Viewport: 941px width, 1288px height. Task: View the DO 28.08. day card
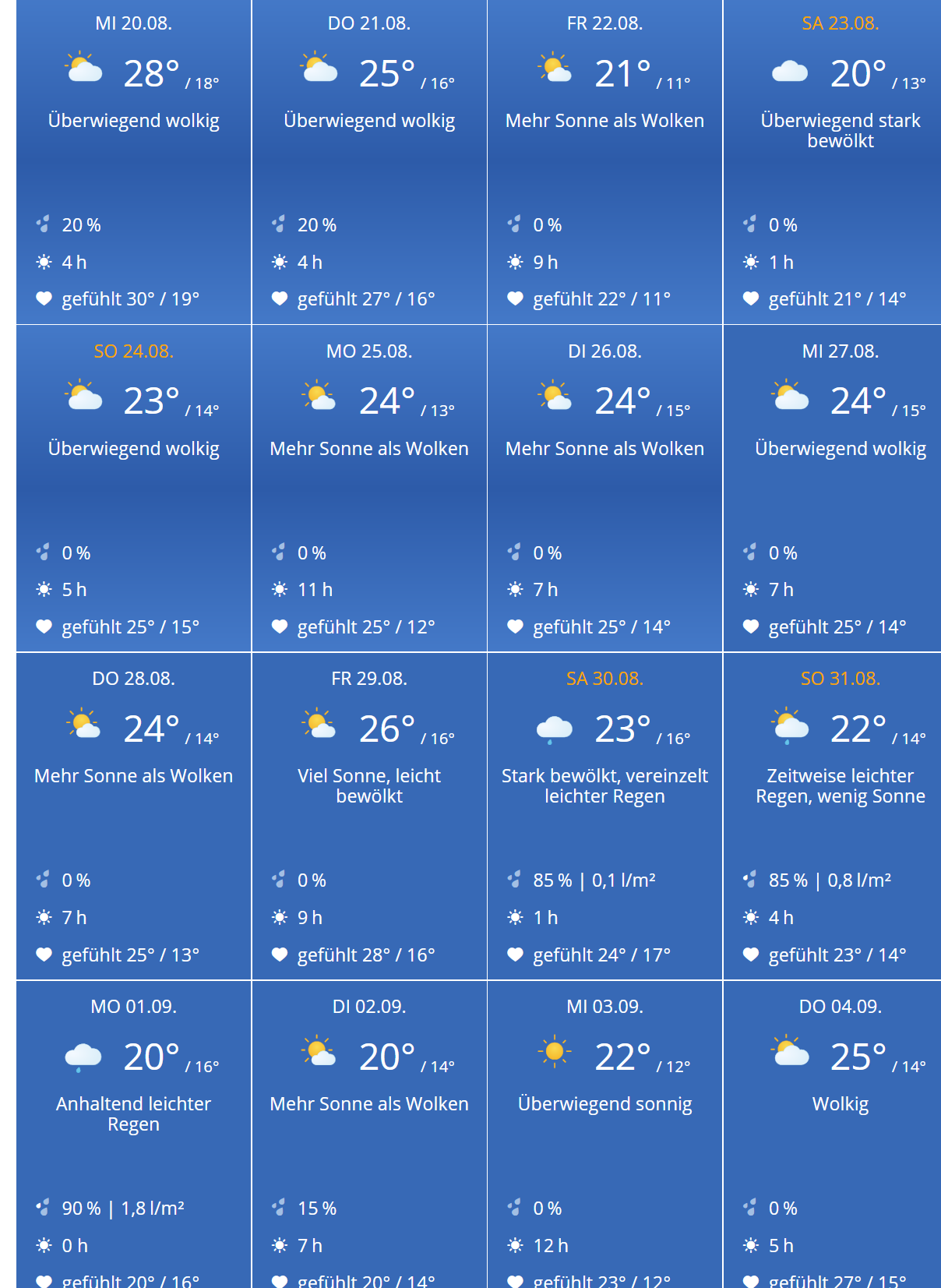tap(133, 816)
